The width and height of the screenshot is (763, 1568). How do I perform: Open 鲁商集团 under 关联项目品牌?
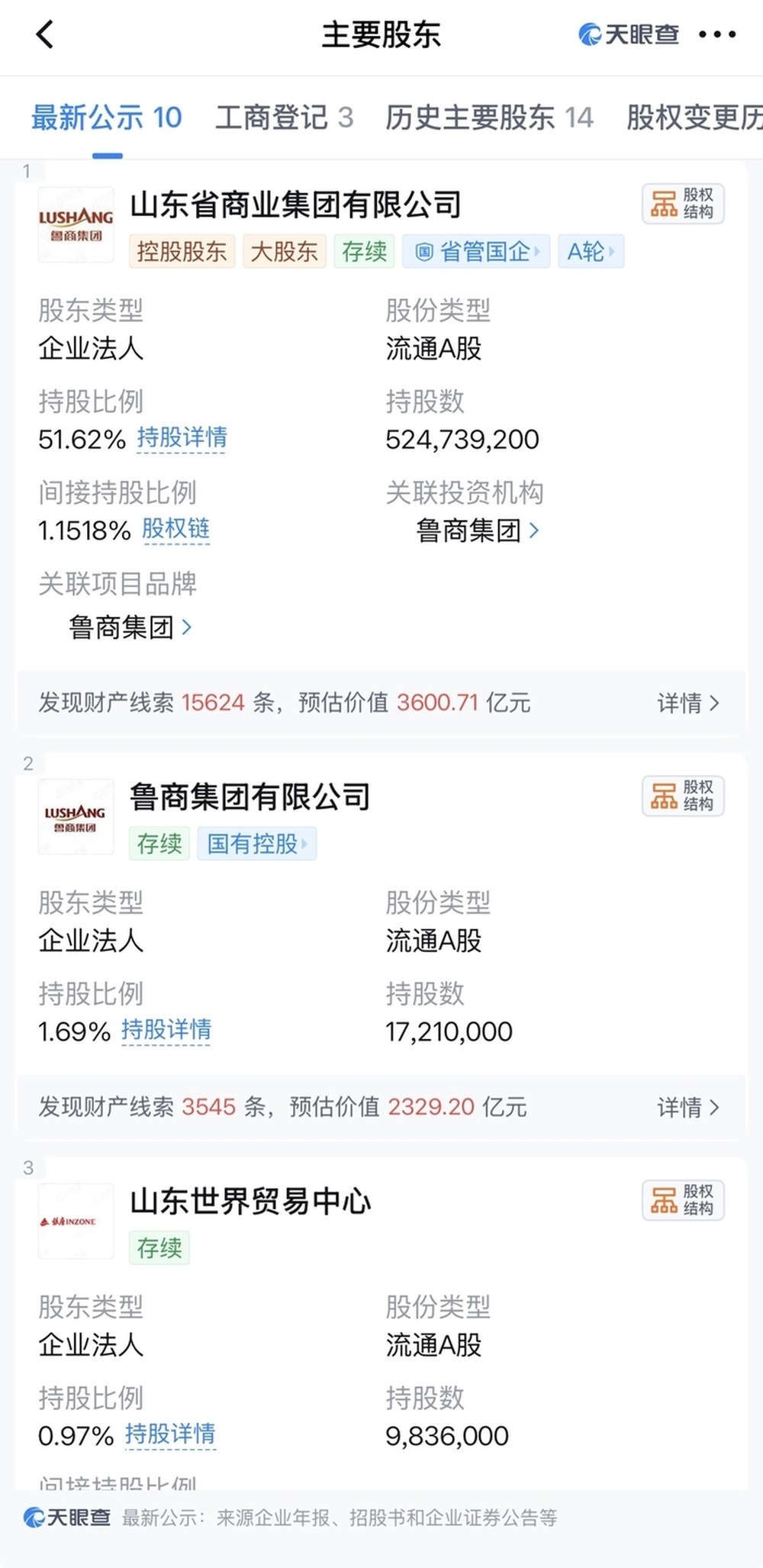[130, 627]
